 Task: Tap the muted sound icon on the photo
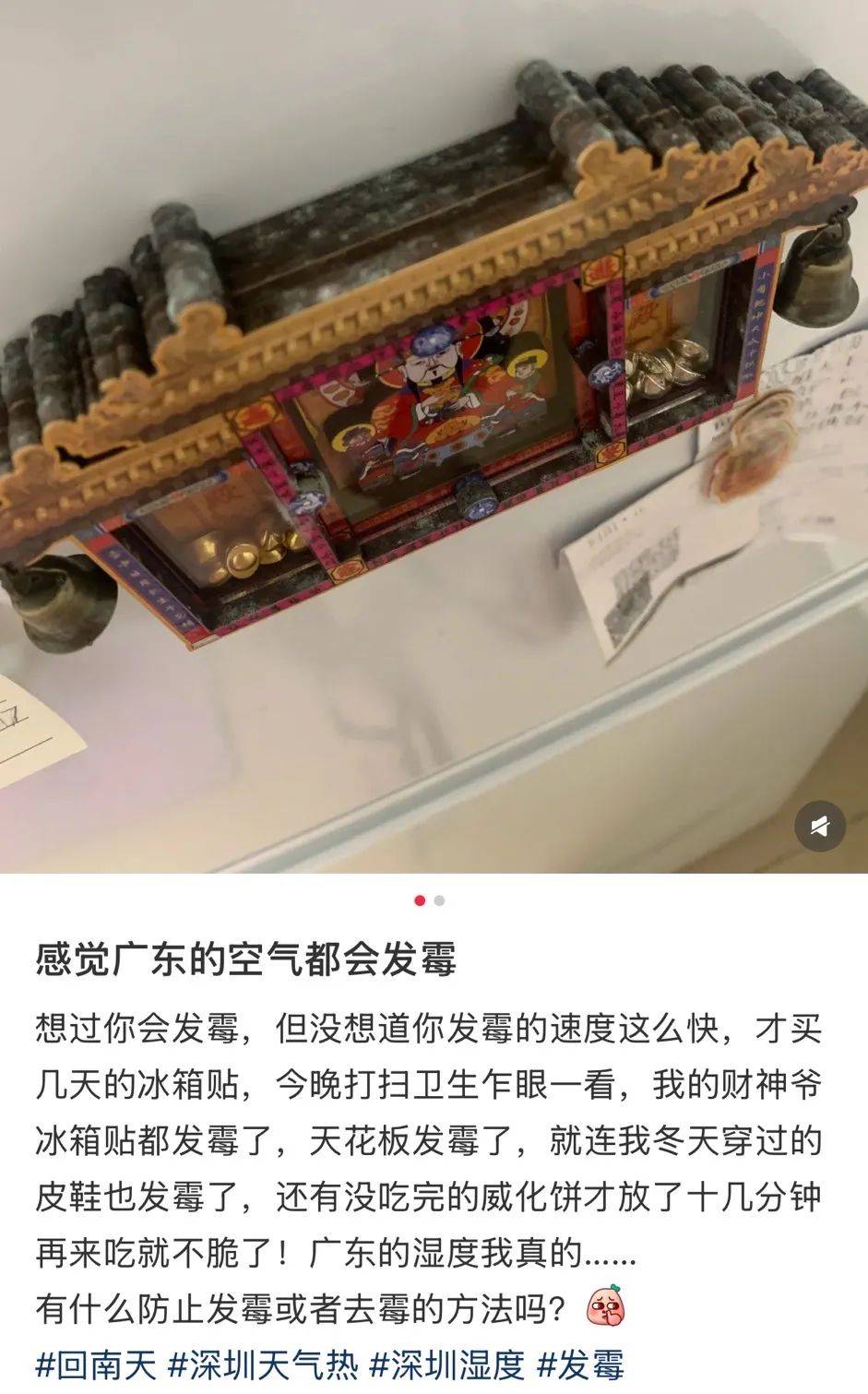click(x=819, y=826)
